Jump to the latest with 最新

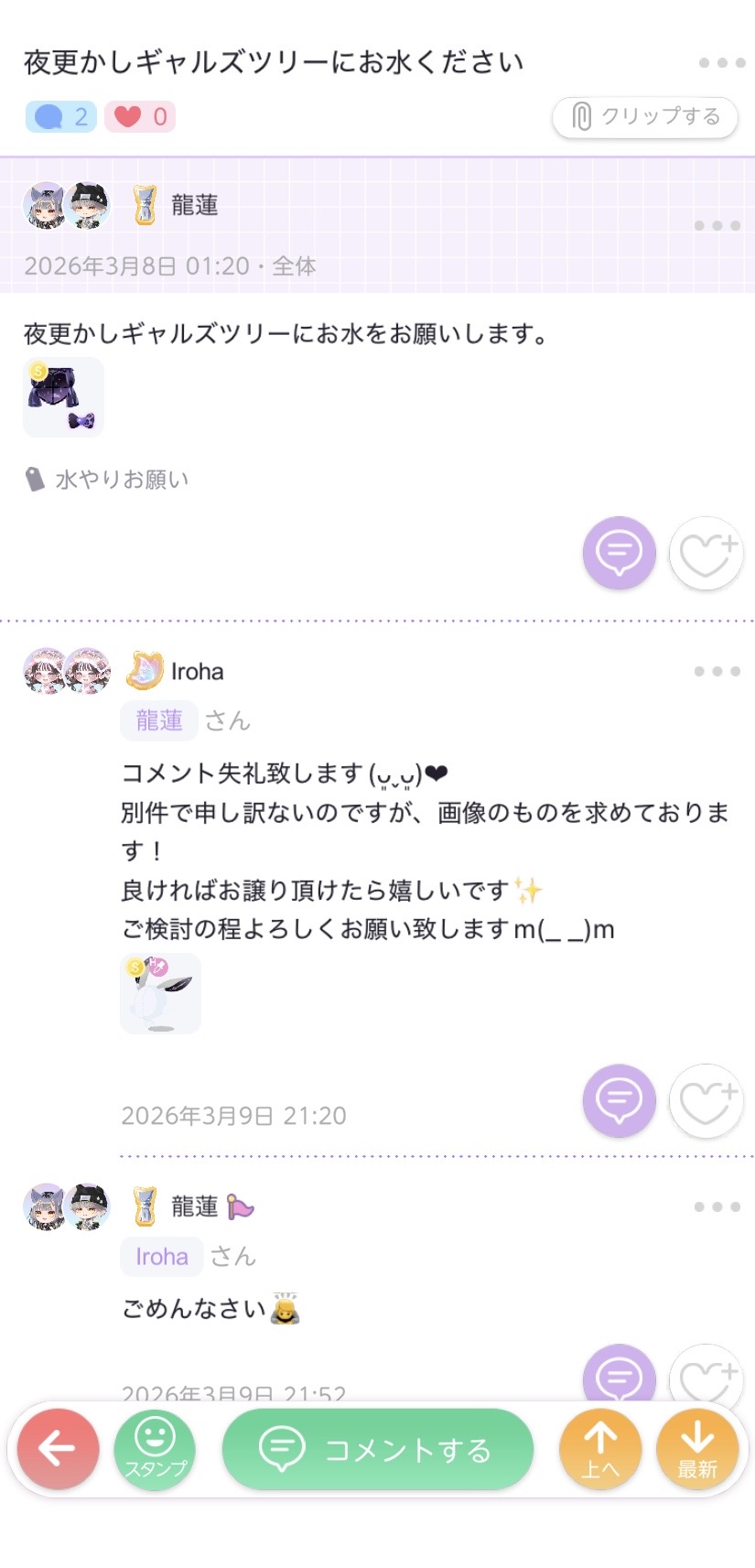697,1449
